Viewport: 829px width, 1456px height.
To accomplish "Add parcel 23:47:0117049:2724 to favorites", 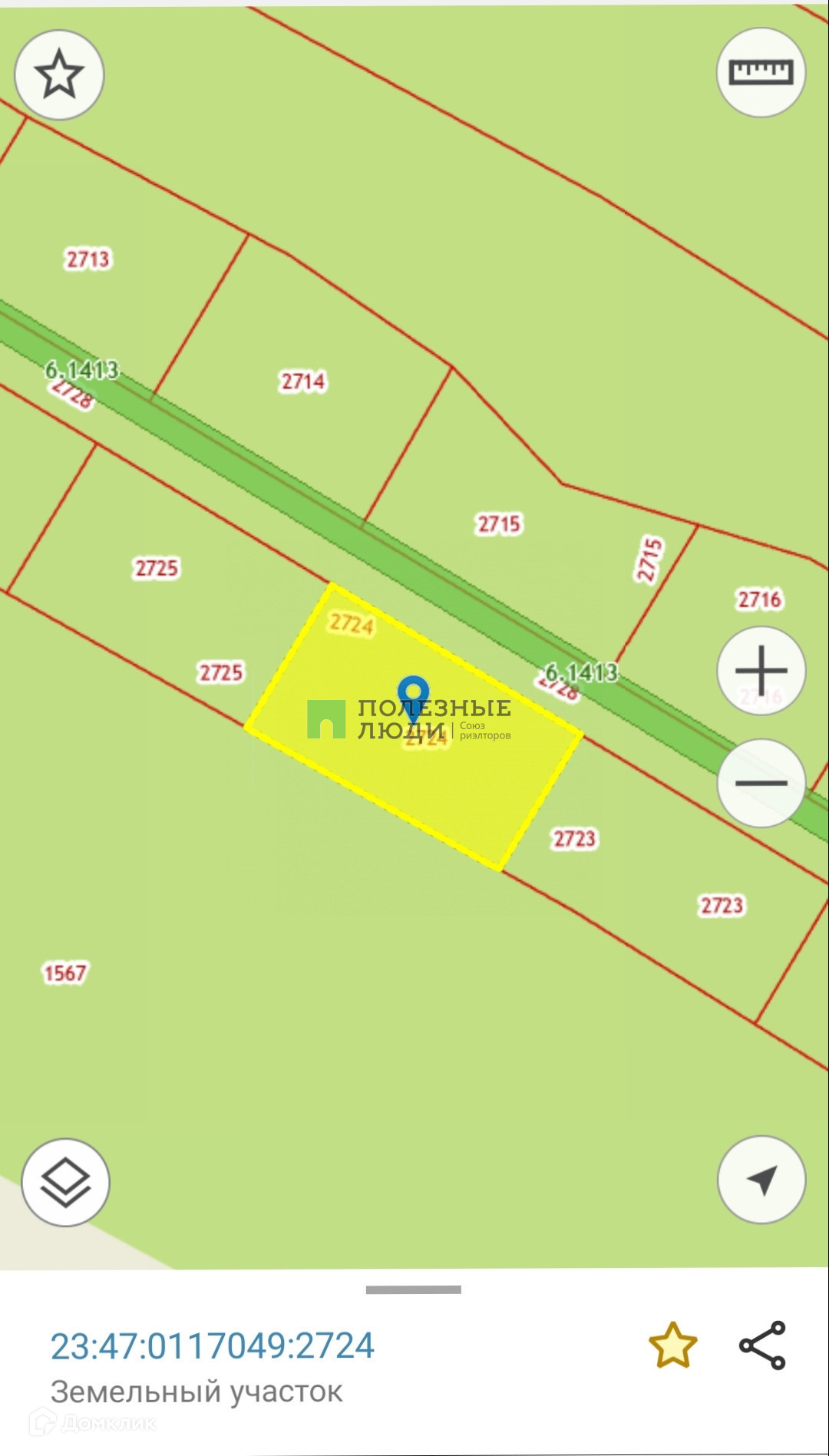I will (x=672, y=1345).
